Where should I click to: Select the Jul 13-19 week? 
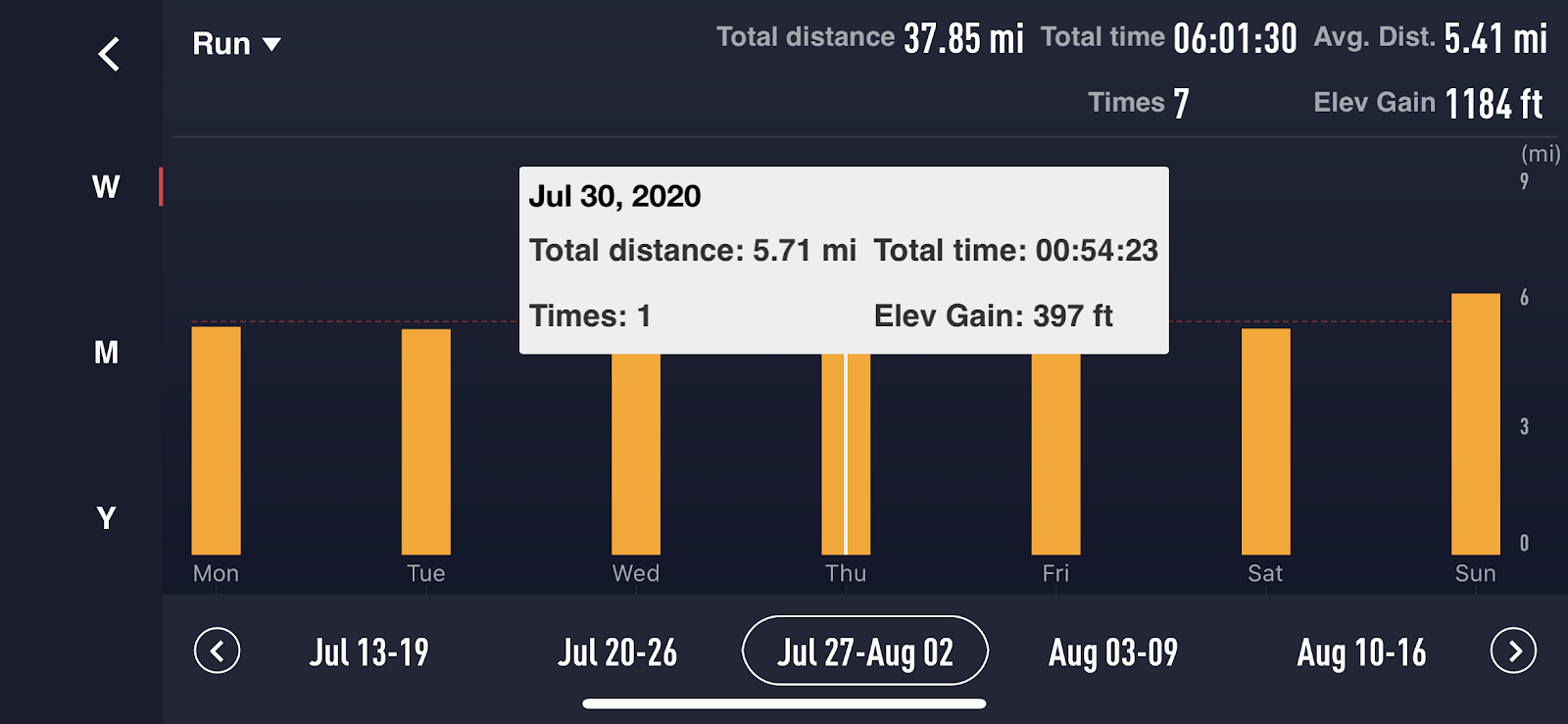[x=369, y=652]
